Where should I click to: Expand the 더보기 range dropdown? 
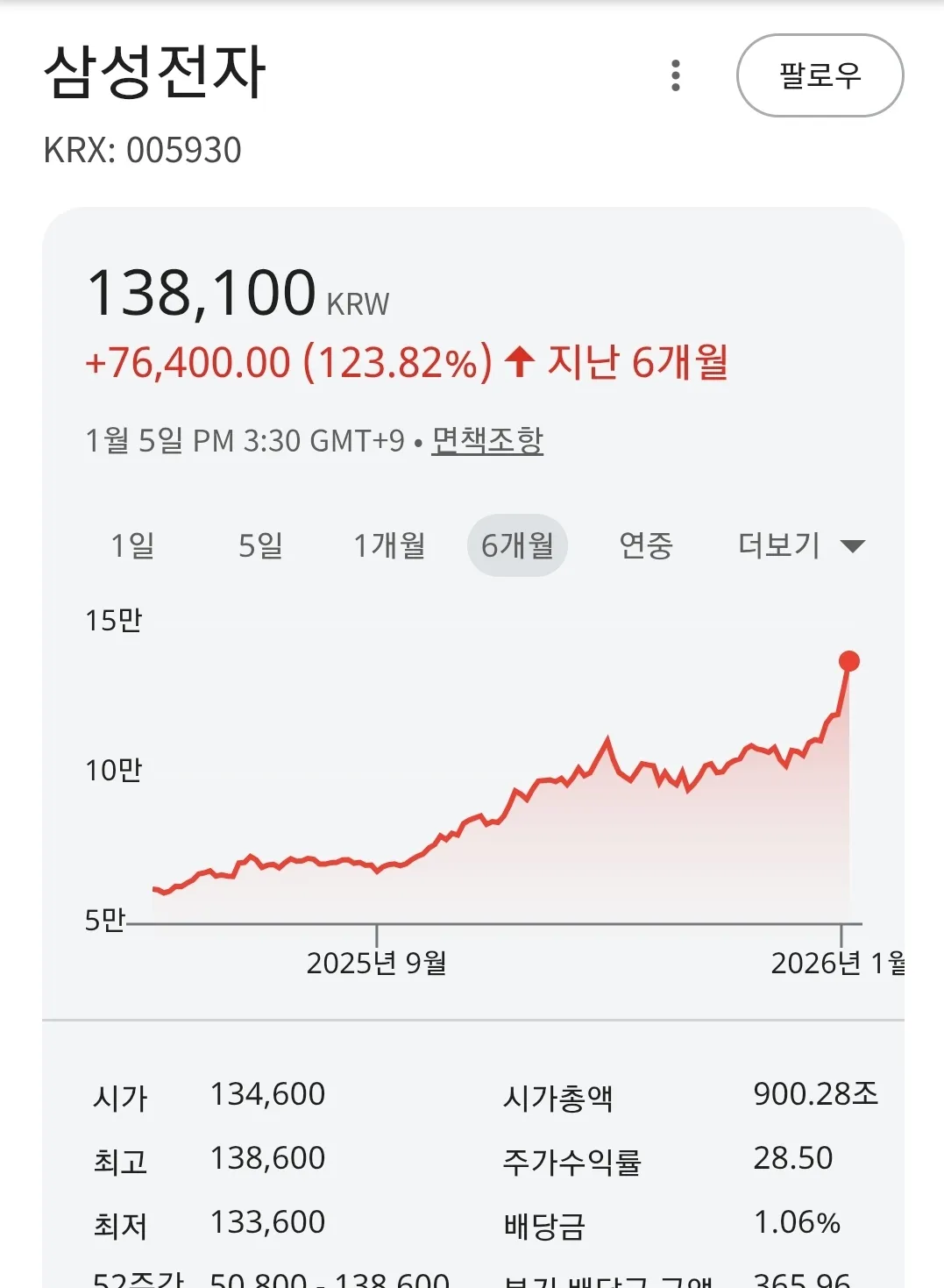800,545
